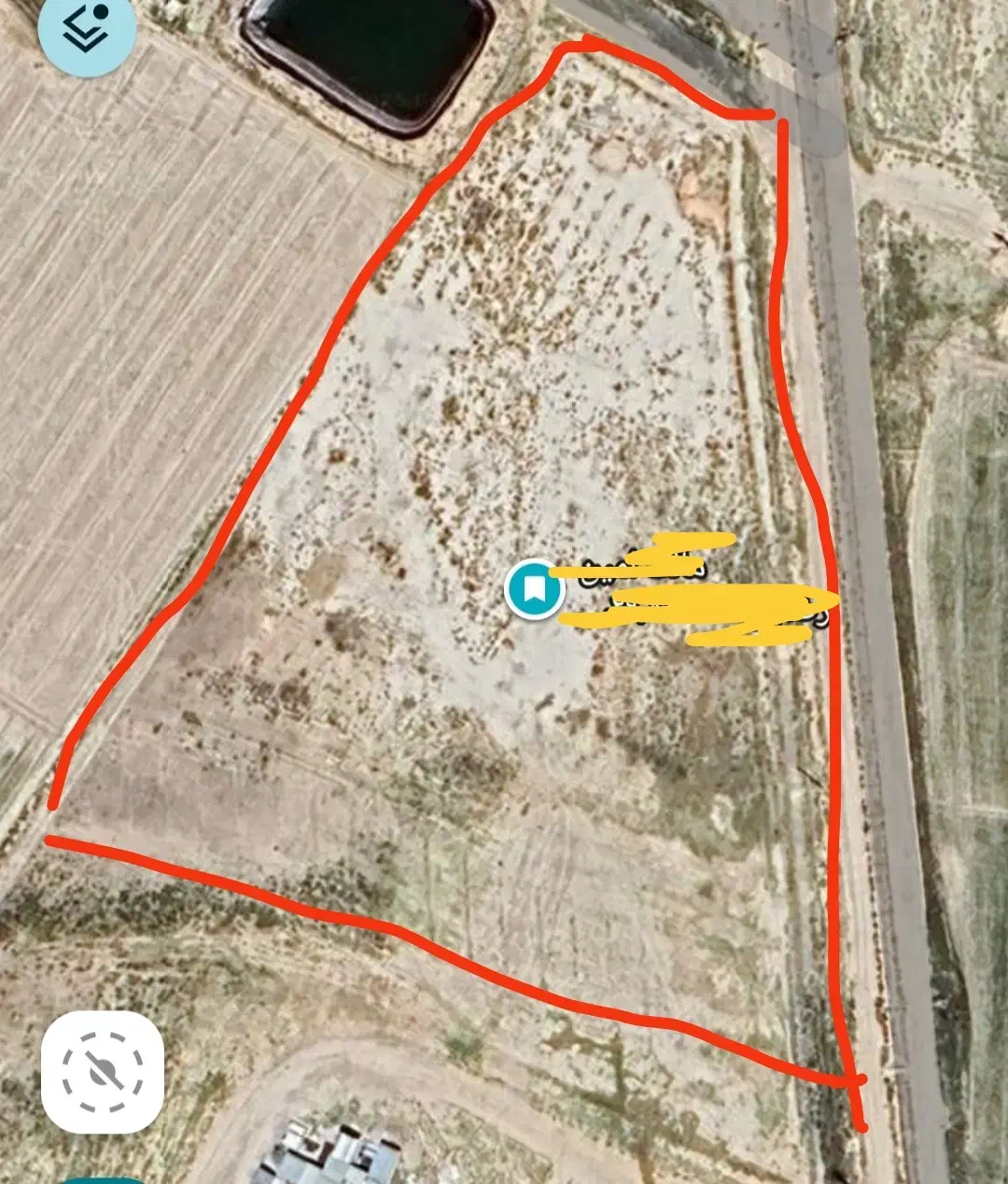Open the map layers button
Image resolution: width=1008 pixels, height=1184 pixels.
pos(86,28)
